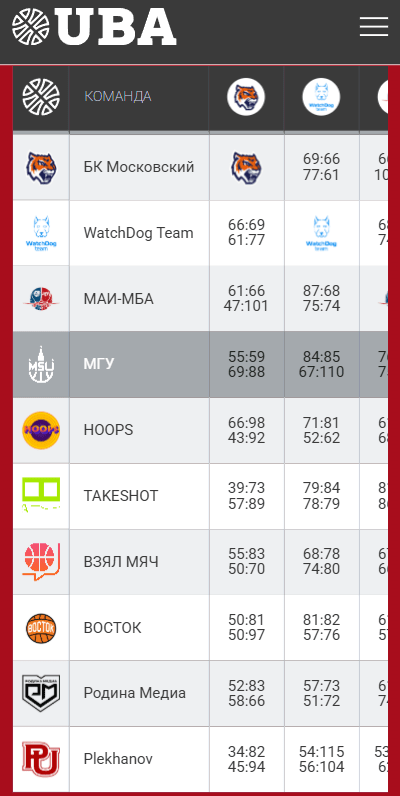
Task: Open the ВОСТОК team page
Action: point(112,628)
